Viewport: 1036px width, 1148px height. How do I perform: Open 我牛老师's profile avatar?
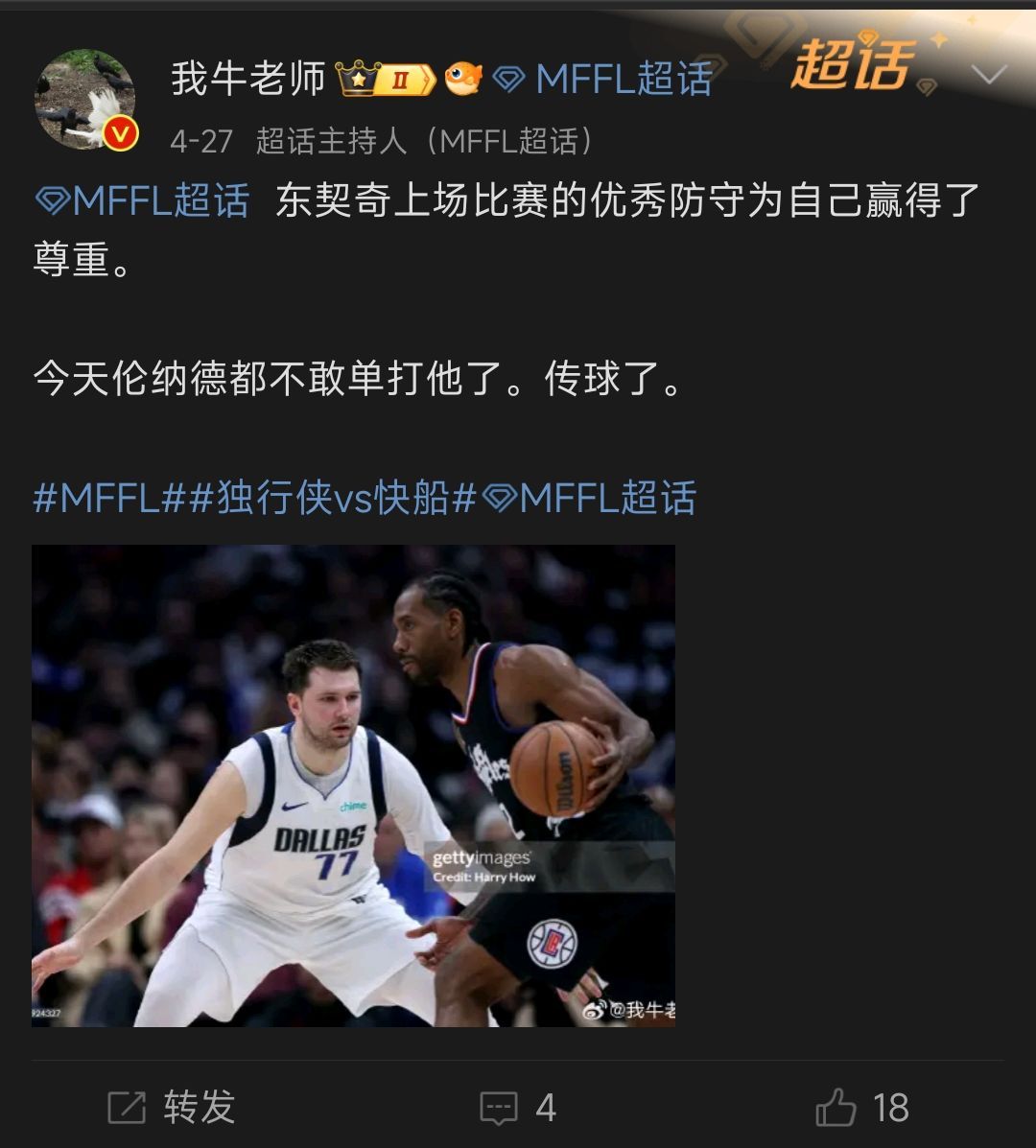[85, 100]
